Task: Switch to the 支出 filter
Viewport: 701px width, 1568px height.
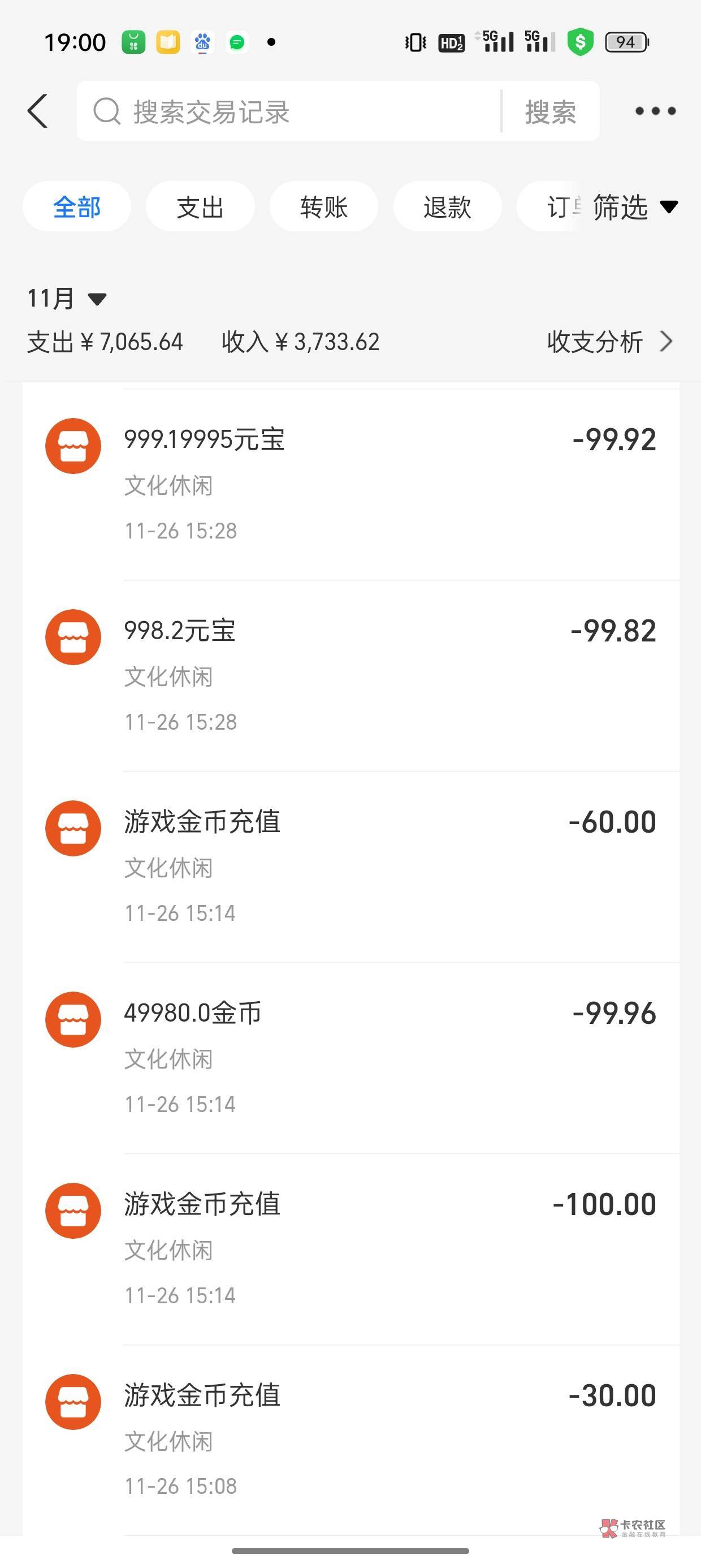Action: pos(200,207)
